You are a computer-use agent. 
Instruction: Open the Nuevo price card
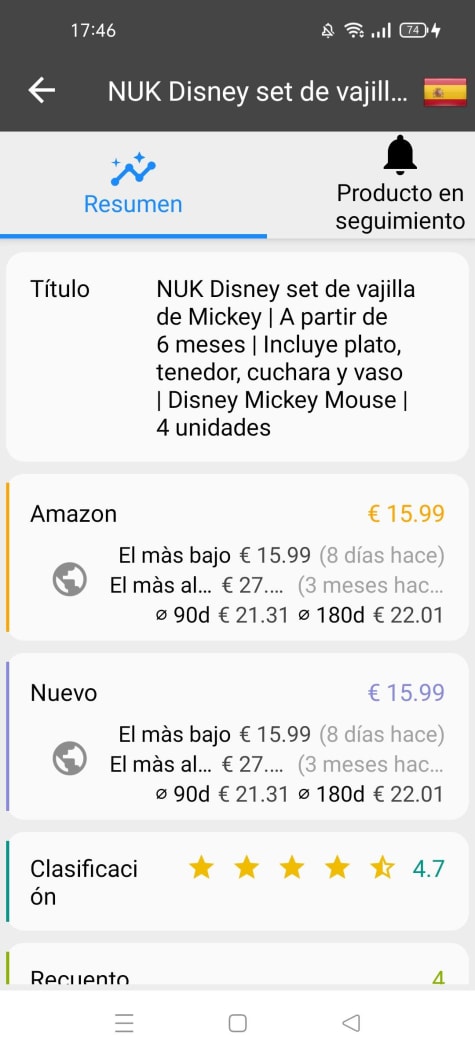(x=237, y=736)
